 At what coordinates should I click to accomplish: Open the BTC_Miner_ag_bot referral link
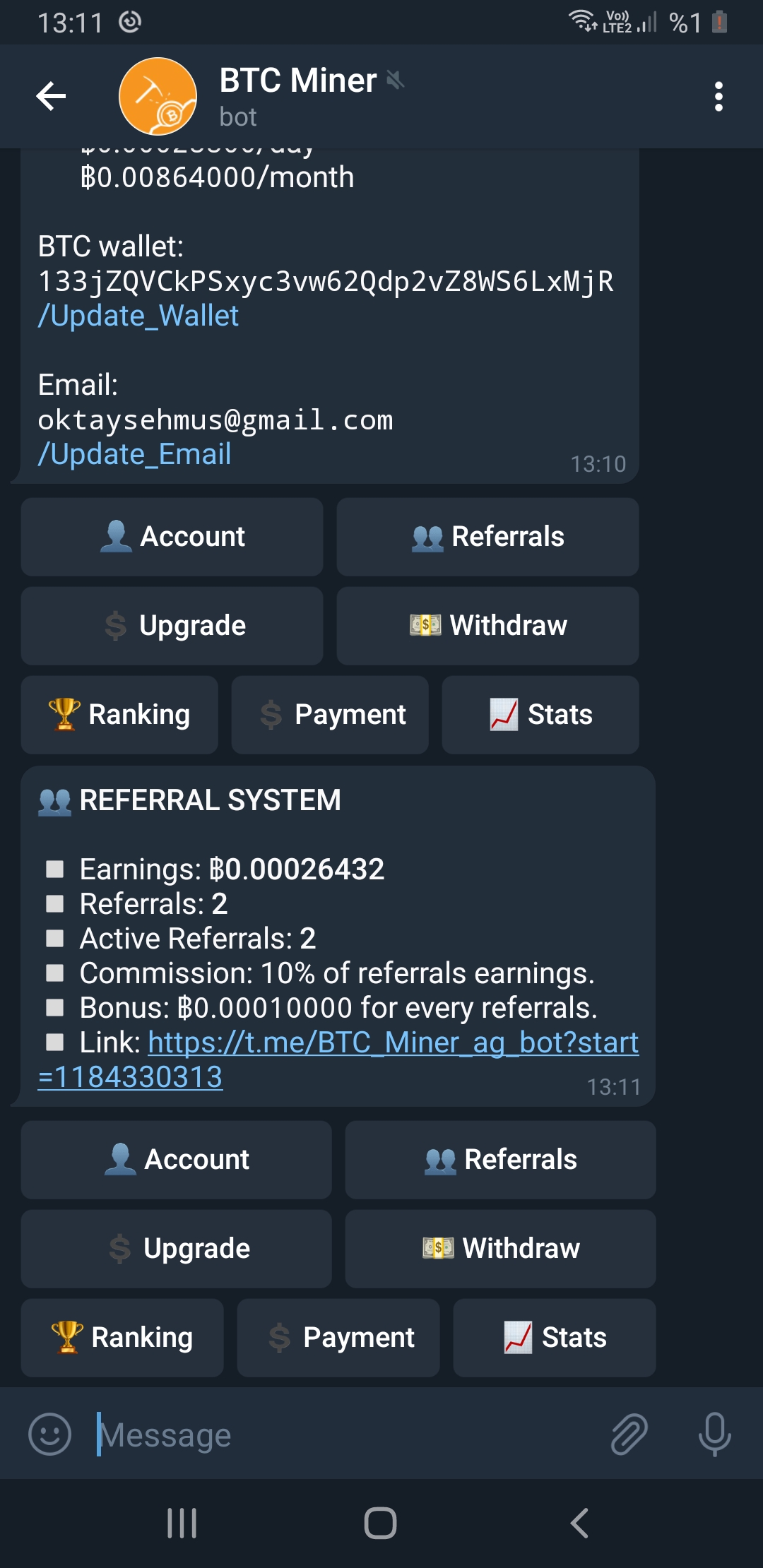338,1059
